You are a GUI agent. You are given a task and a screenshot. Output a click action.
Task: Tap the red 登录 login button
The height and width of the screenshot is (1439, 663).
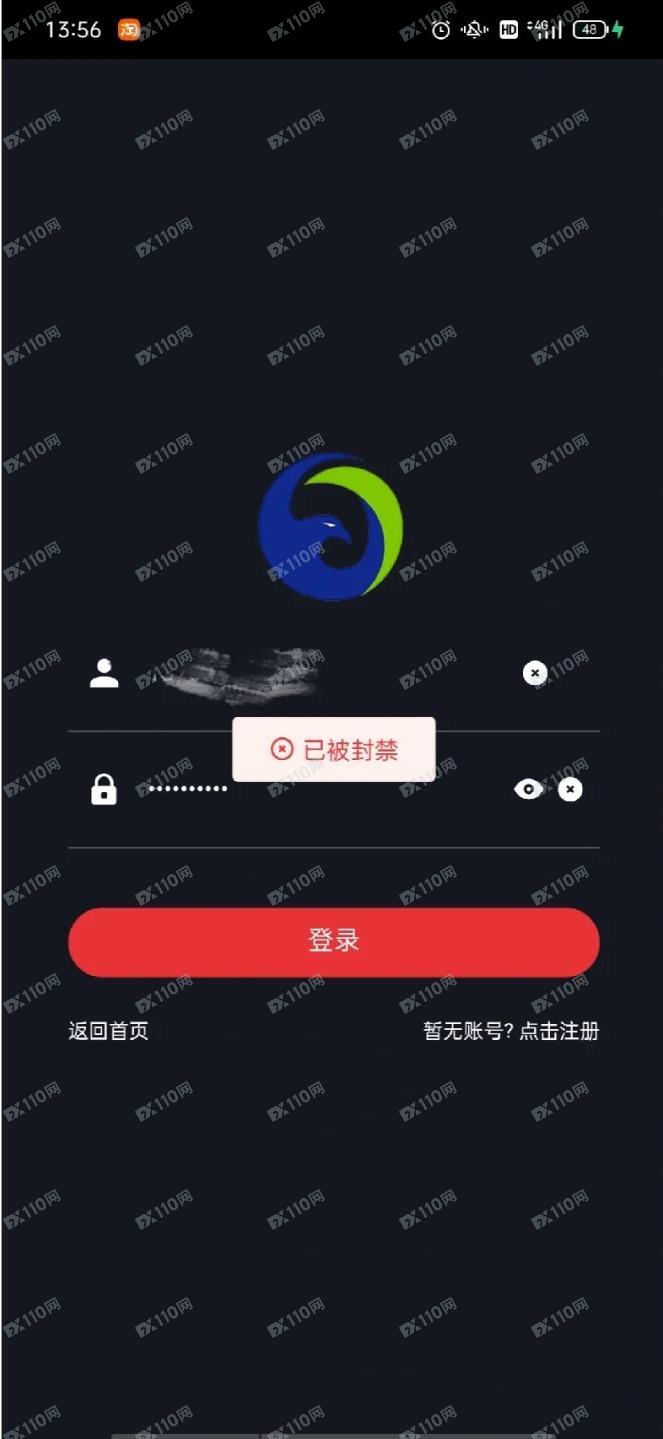(333, 942)
